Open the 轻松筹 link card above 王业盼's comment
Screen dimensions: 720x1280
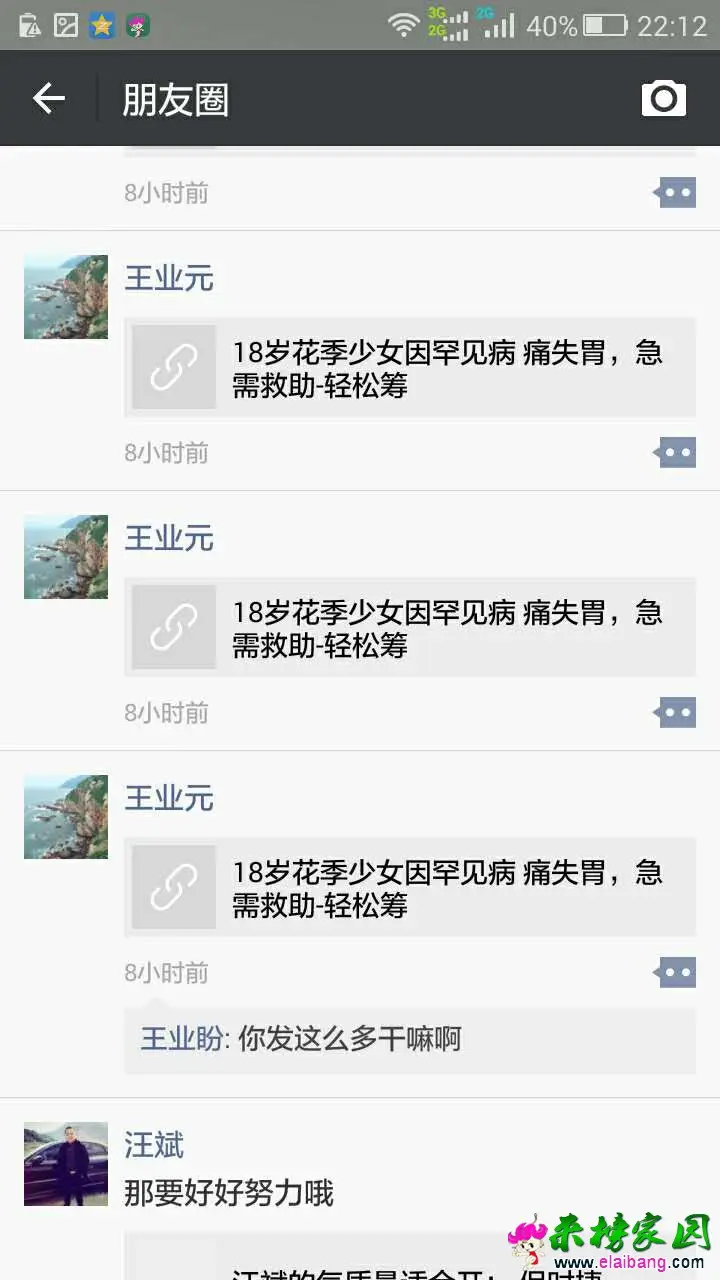(x=410, y=888)
